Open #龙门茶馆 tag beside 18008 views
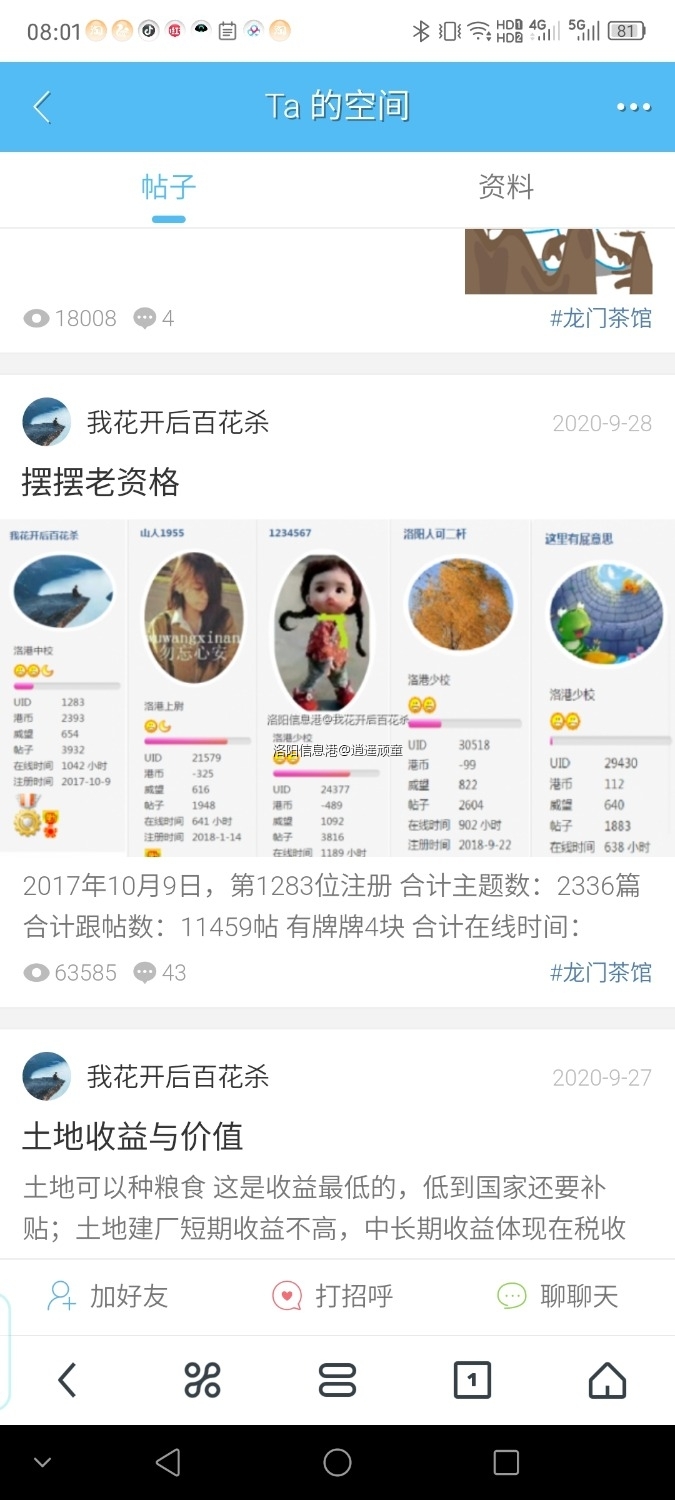Image resolution: width=675 pixels, height=1500 pixels. click(x=600, y=318)
